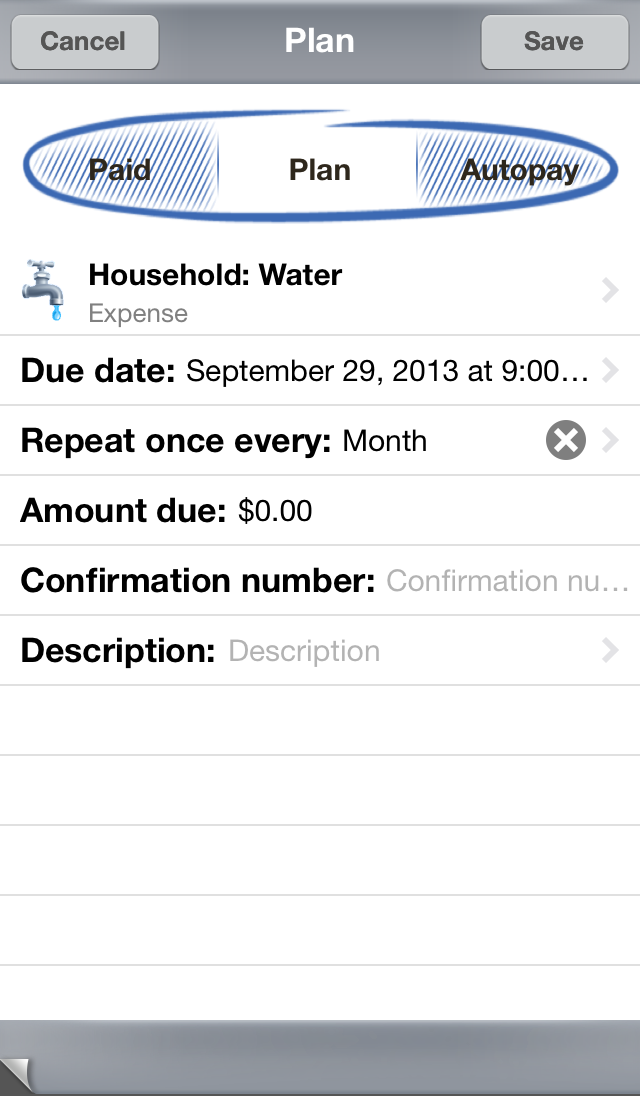Cancel the plan entry
640x1096 pixels.
pos(85,41)
